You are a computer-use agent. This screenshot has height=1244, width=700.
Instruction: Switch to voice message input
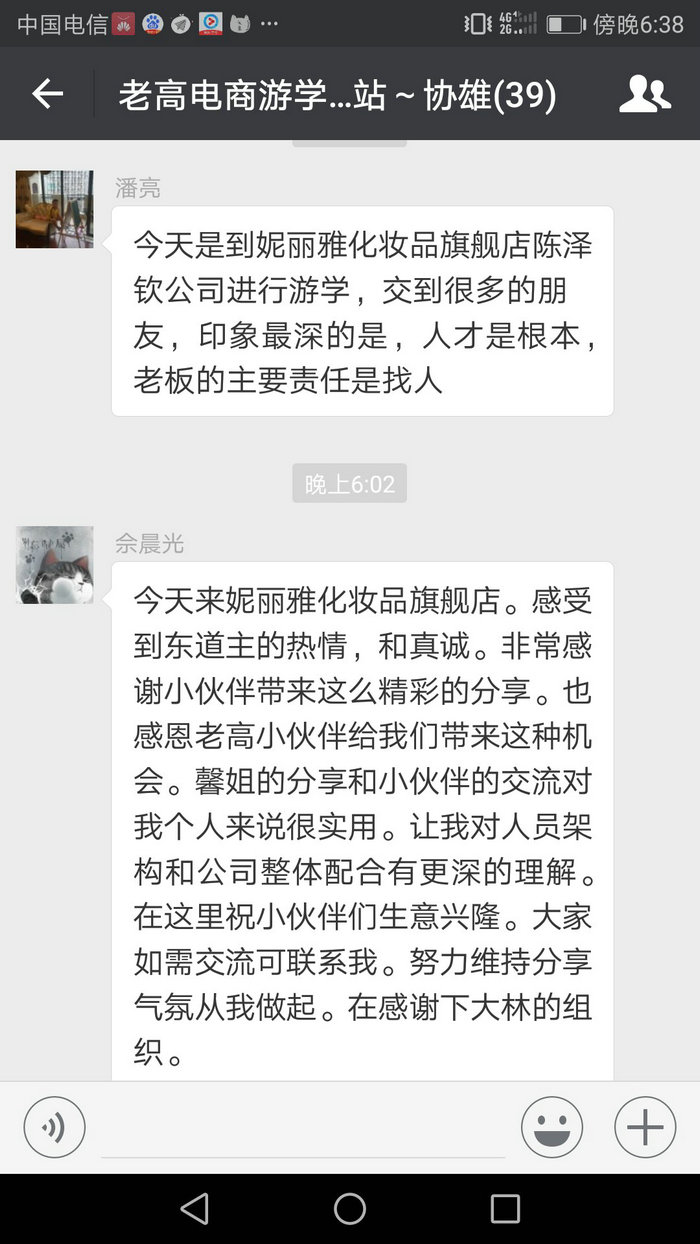tap(55, 1127)
